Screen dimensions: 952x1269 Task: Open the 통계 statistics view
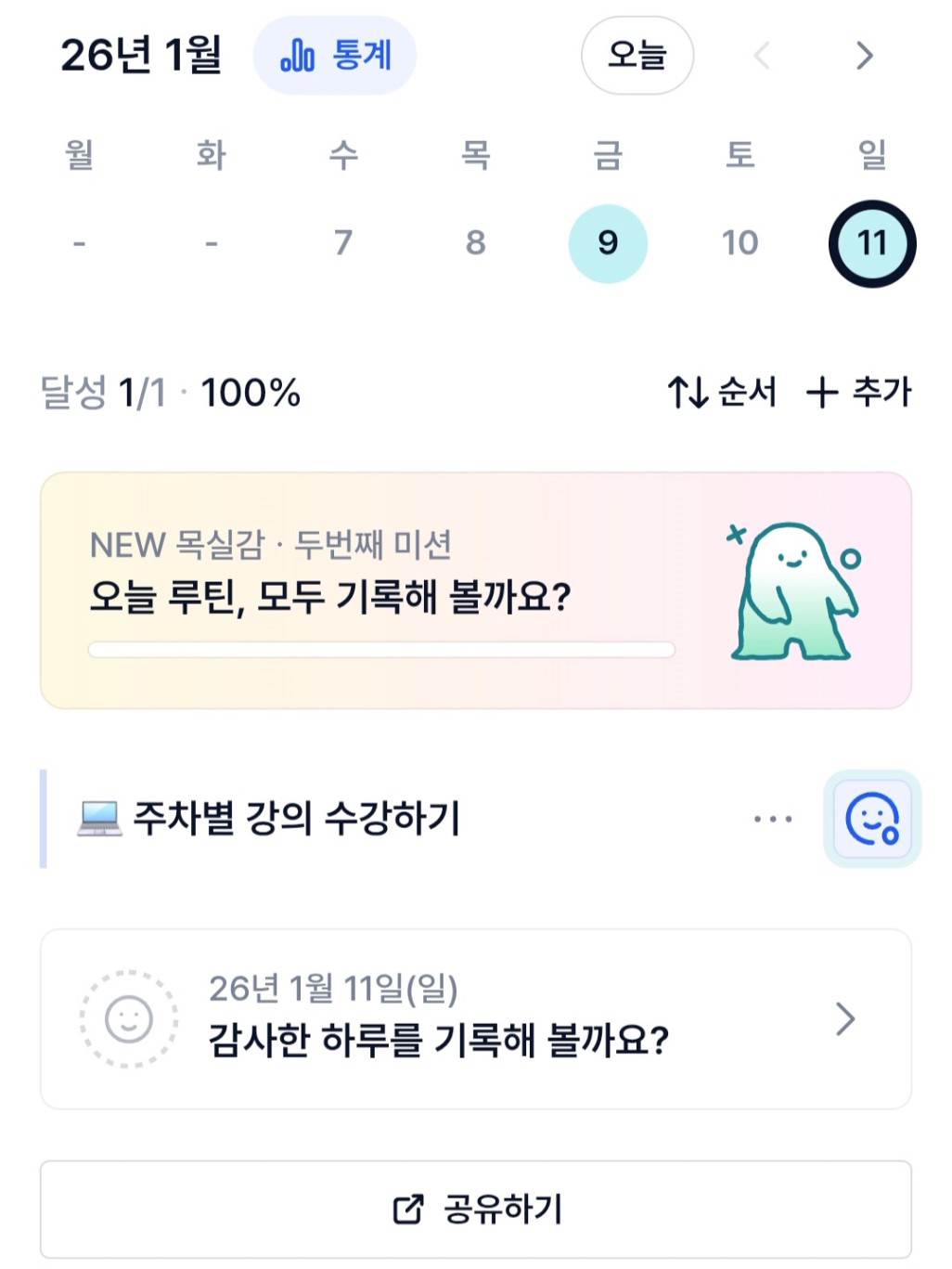point(335,56)
